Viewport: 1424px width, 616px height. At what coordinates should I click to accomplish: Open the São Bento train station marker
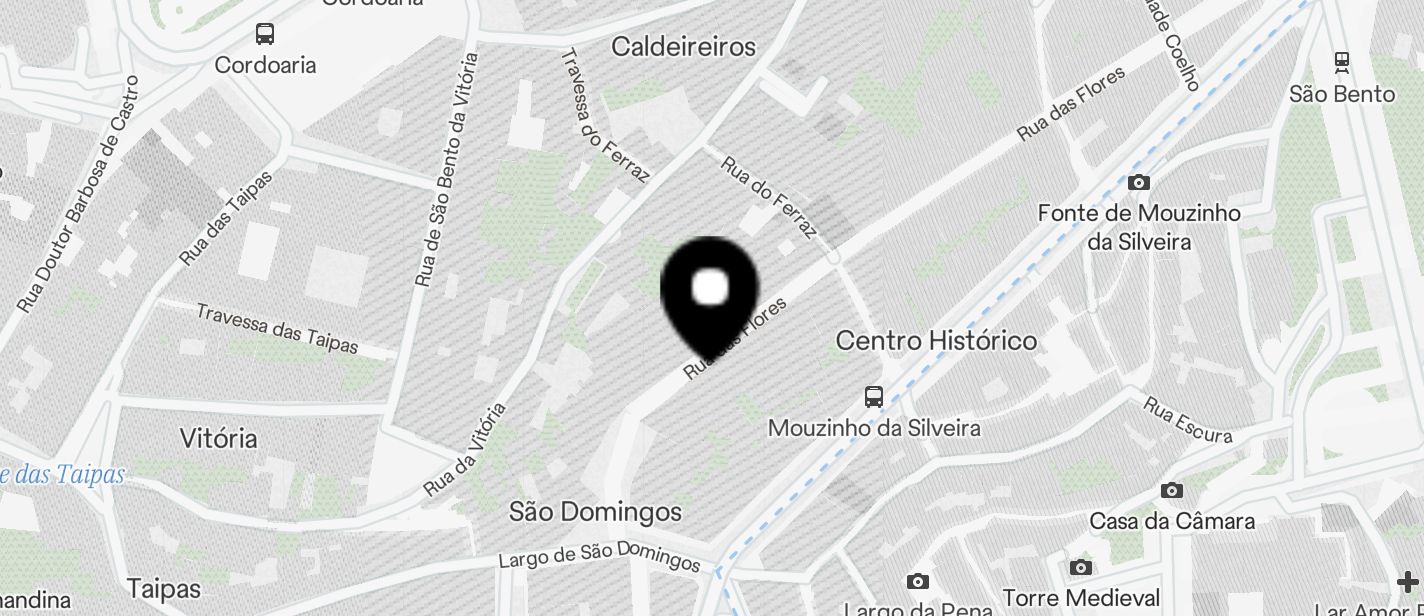coord(1342,62)
